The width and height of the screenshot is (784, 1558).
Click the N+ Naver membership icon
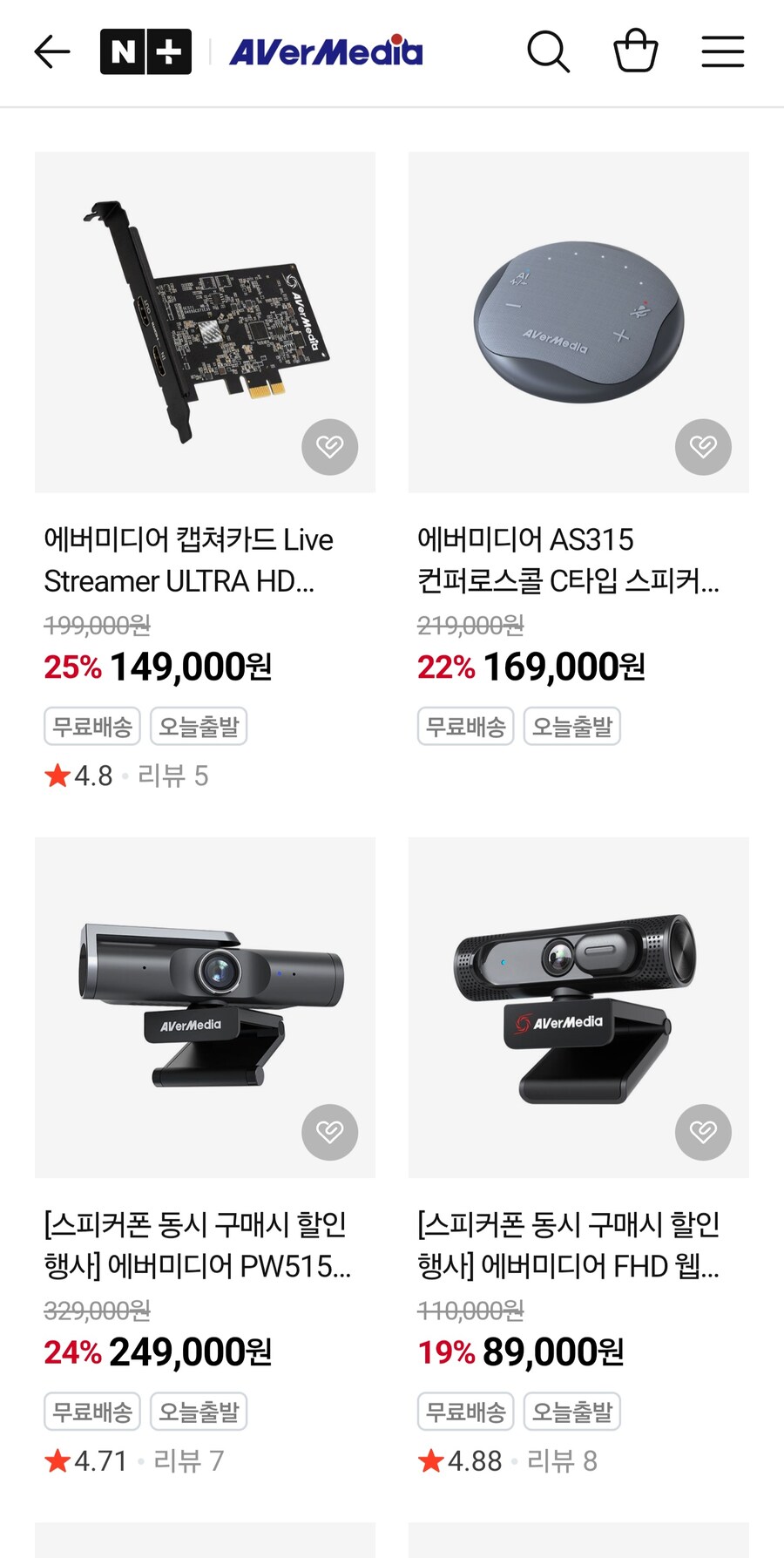(x=145, y=51)
